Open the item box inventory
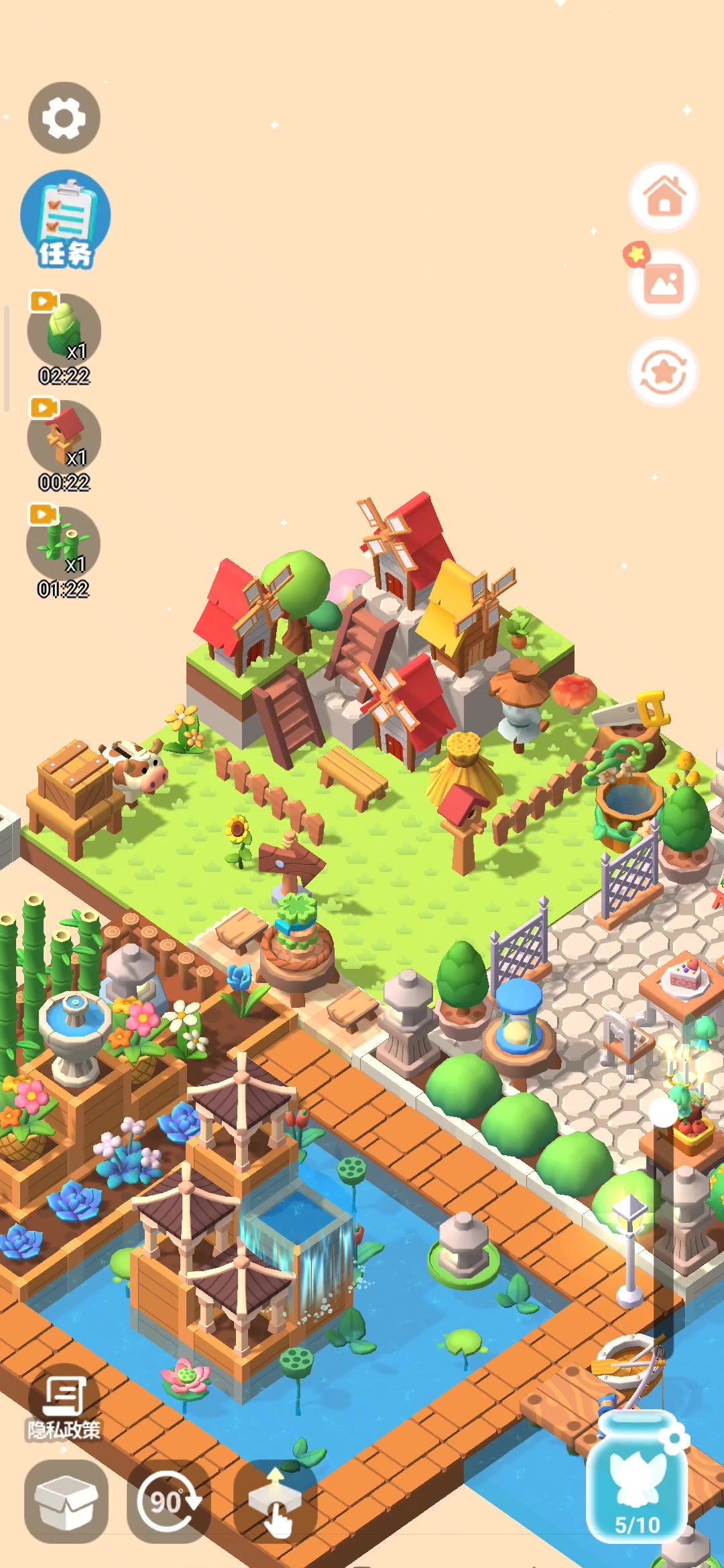The width and height of the screenshot is (724, 1568). 66,1501
